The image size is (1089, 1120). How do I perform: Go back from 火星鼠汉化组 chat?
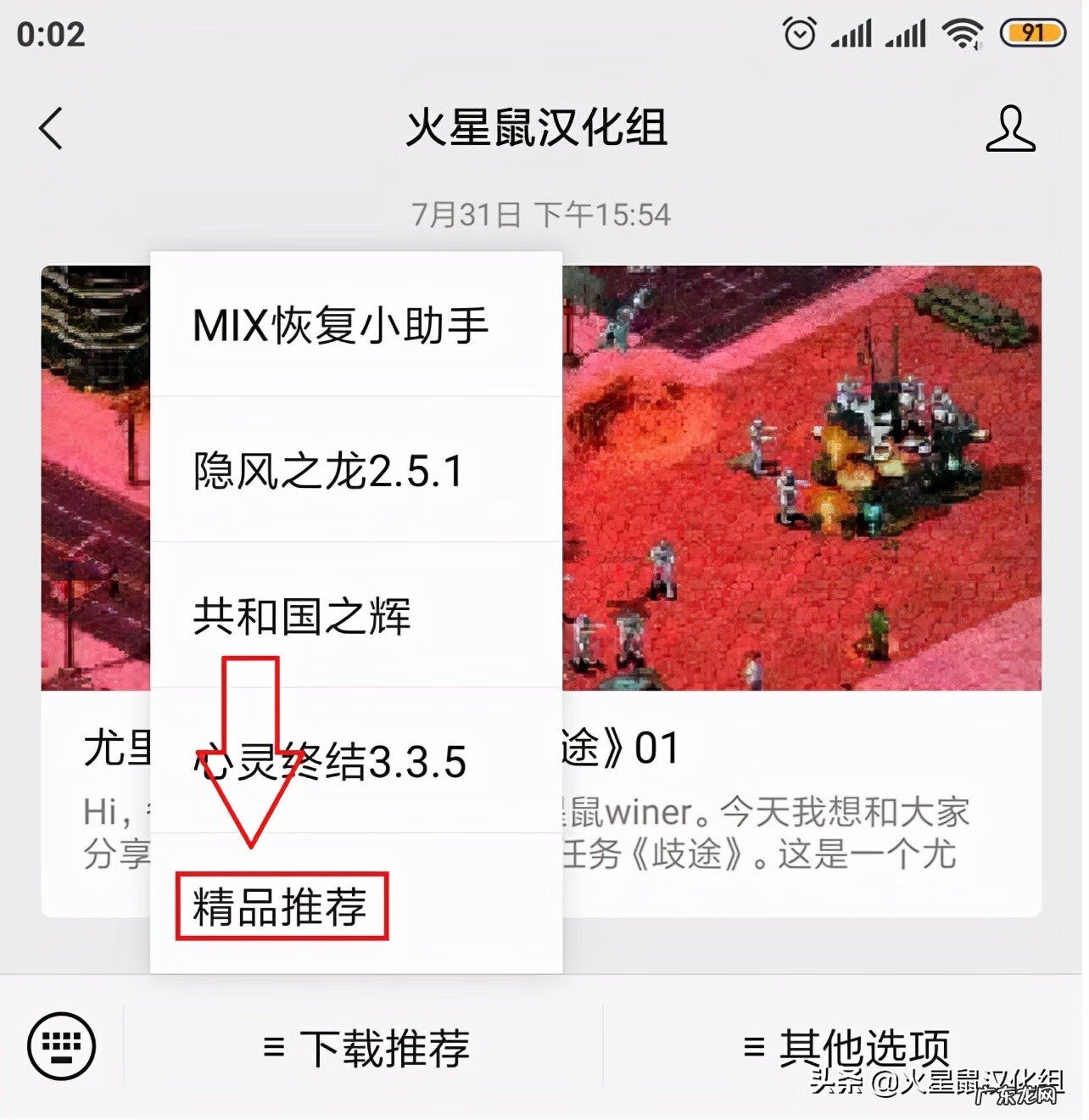(x=51, y=129)
